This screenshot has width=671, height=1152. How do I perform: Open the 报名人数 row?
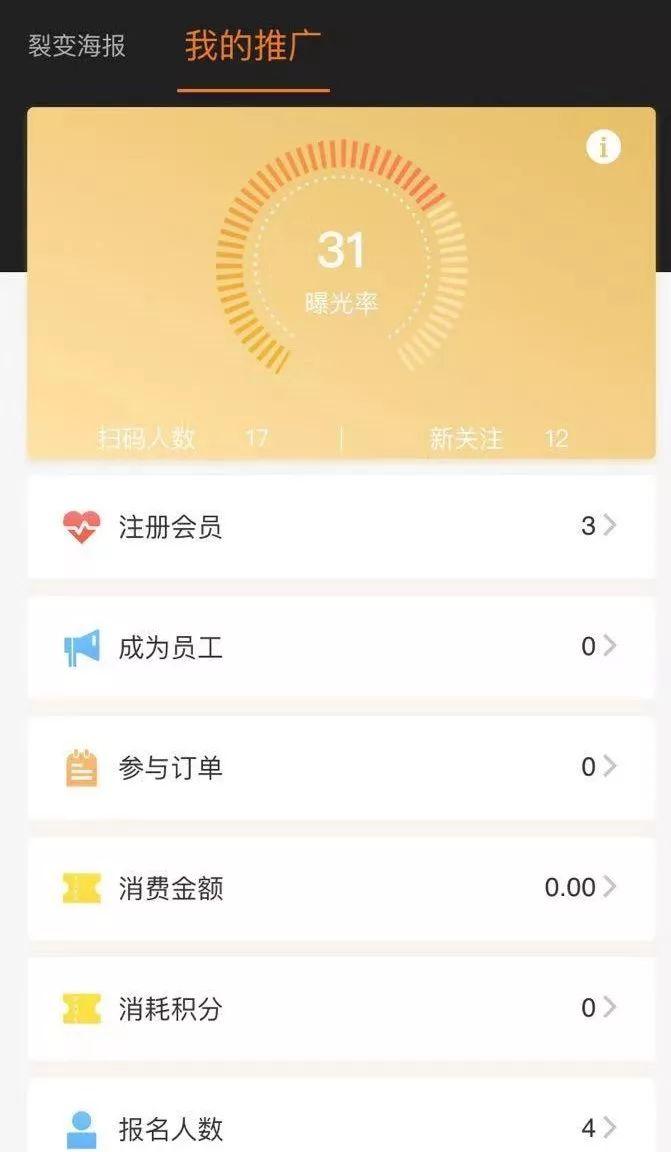(341, 1115)
